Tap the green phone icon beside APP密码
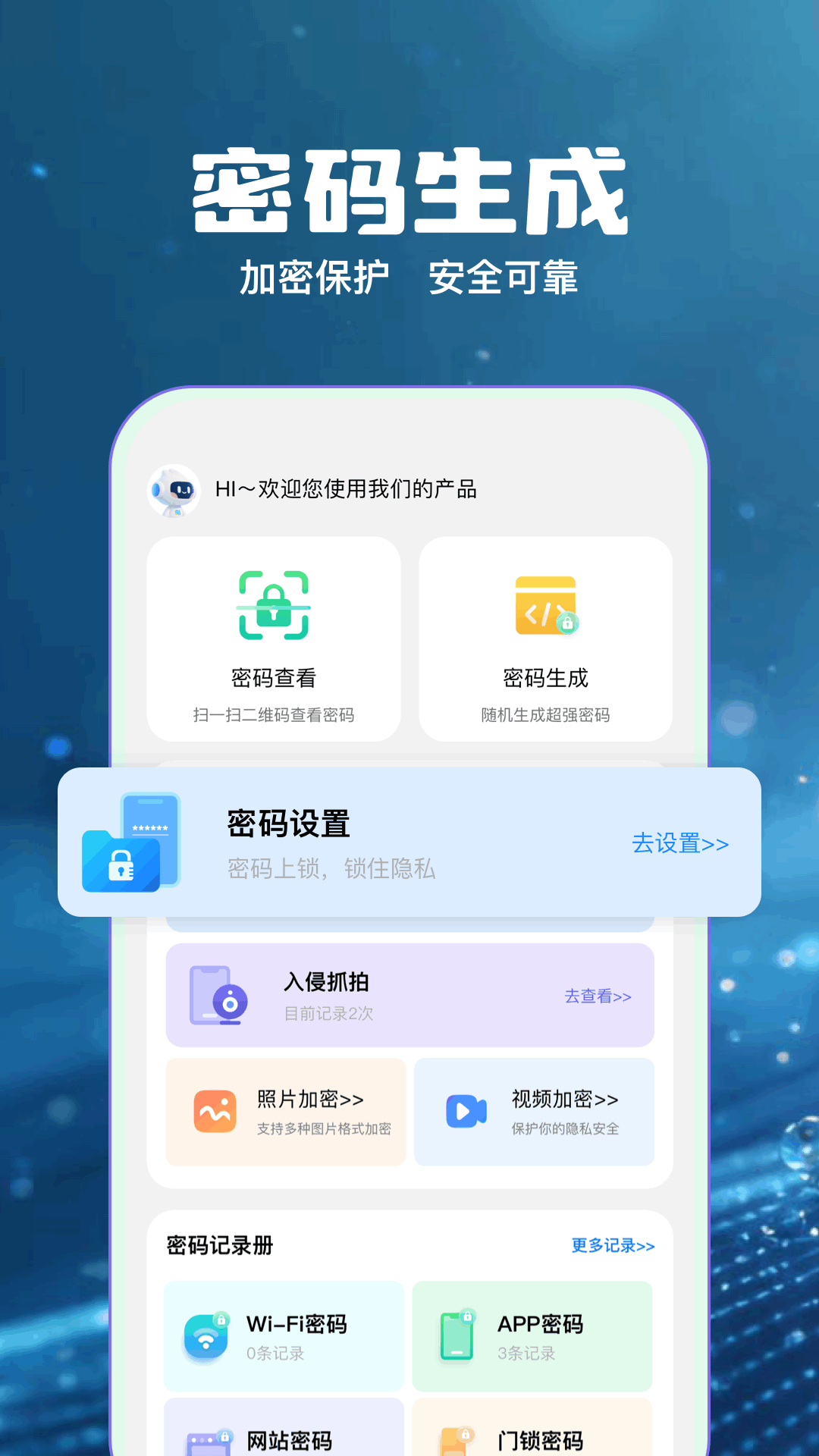Screen dimensions: 819x1456 [456, 1335]
